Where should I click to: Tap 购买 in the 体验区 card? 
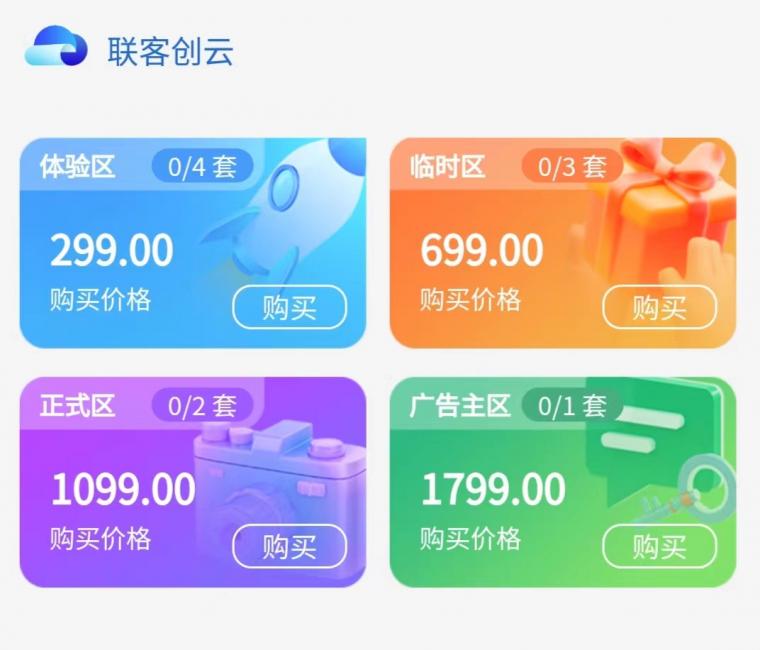[289, 307]
